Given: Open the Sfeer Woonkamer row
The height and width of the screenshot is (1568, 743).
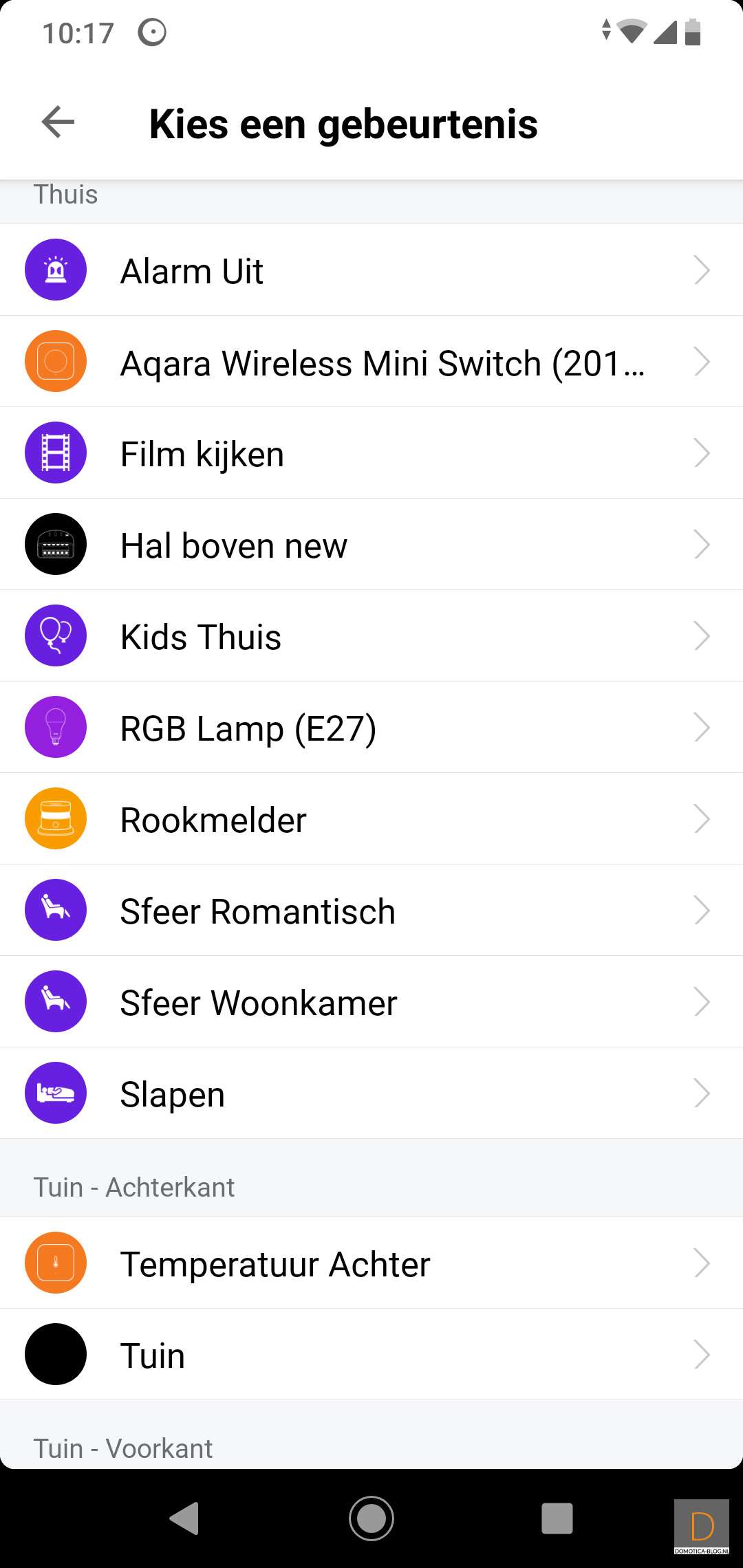Looking at the screenshot, I should tap(371, 1002).
